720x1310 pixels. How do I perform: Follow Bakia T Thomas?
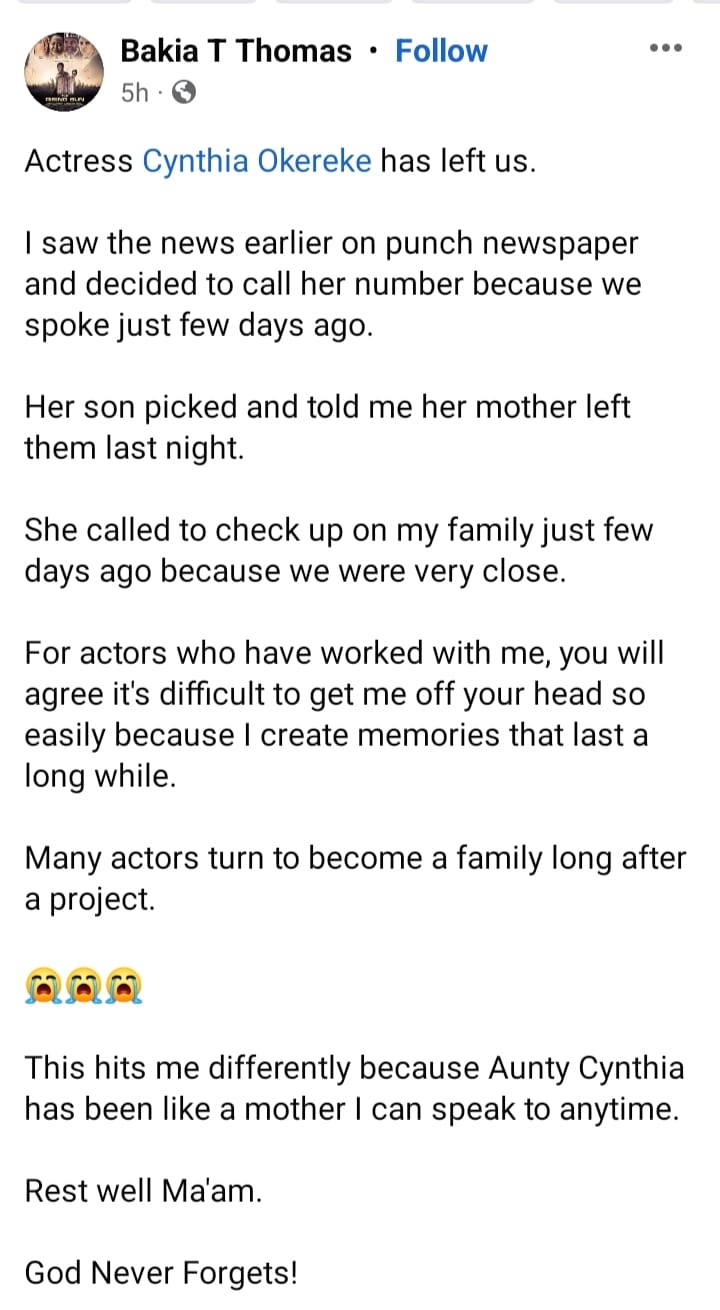pos(441,51)
